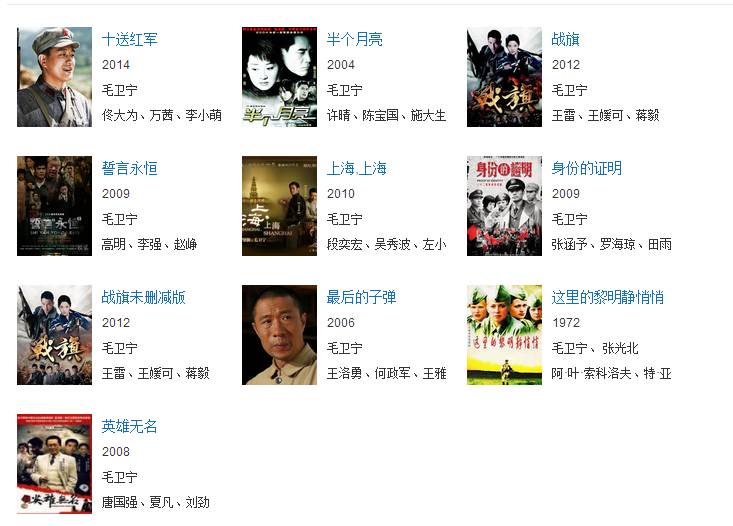This screenshot has height=526, width=733.
Task: Open the 战旗未删减版 title link
Action: pyautogui.click(x=143, y=297)
